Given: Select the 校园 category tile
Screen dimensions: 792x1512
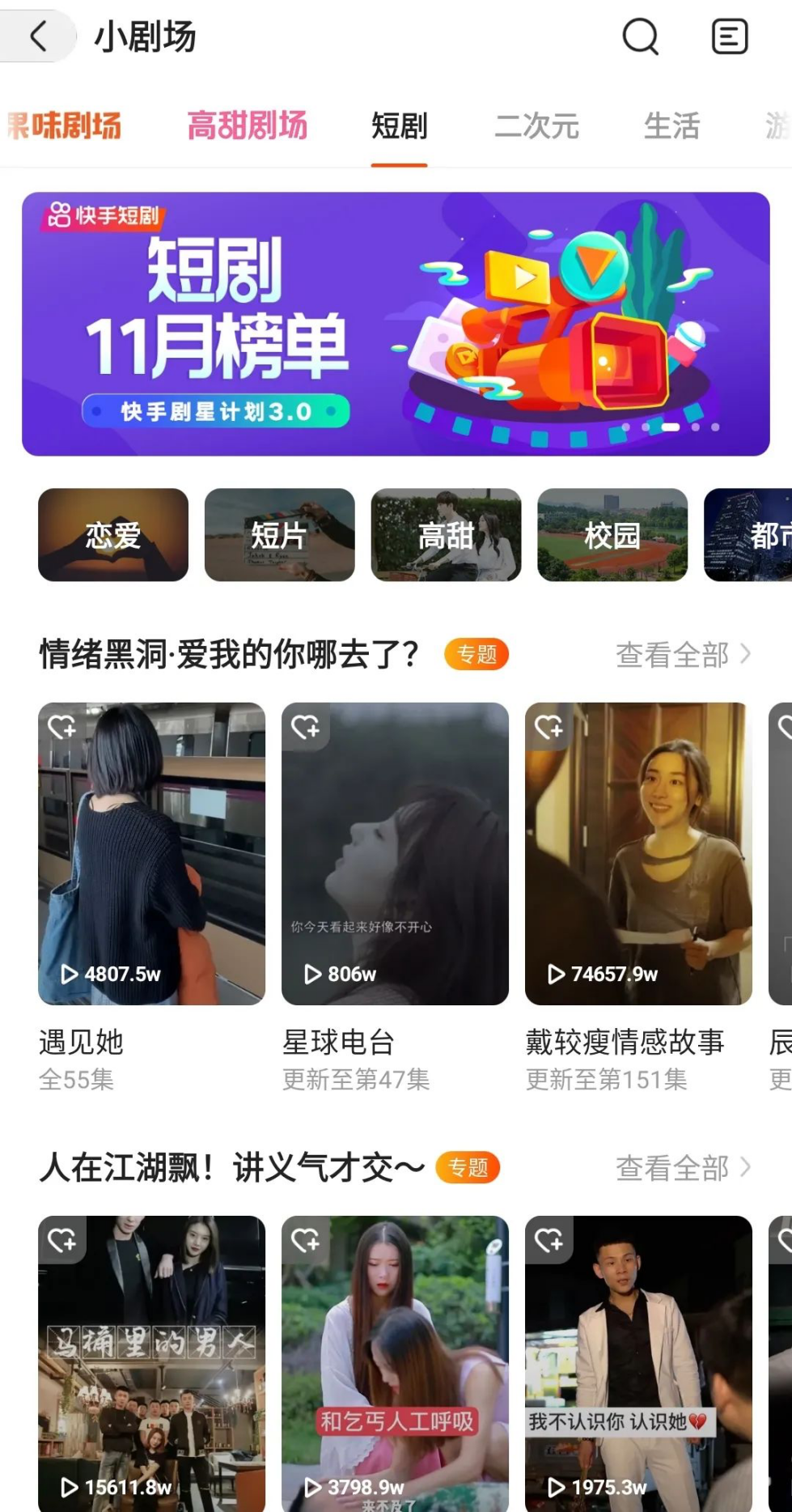Looking at the screenshot, I should pyautogui.click(x=612, y=535).
